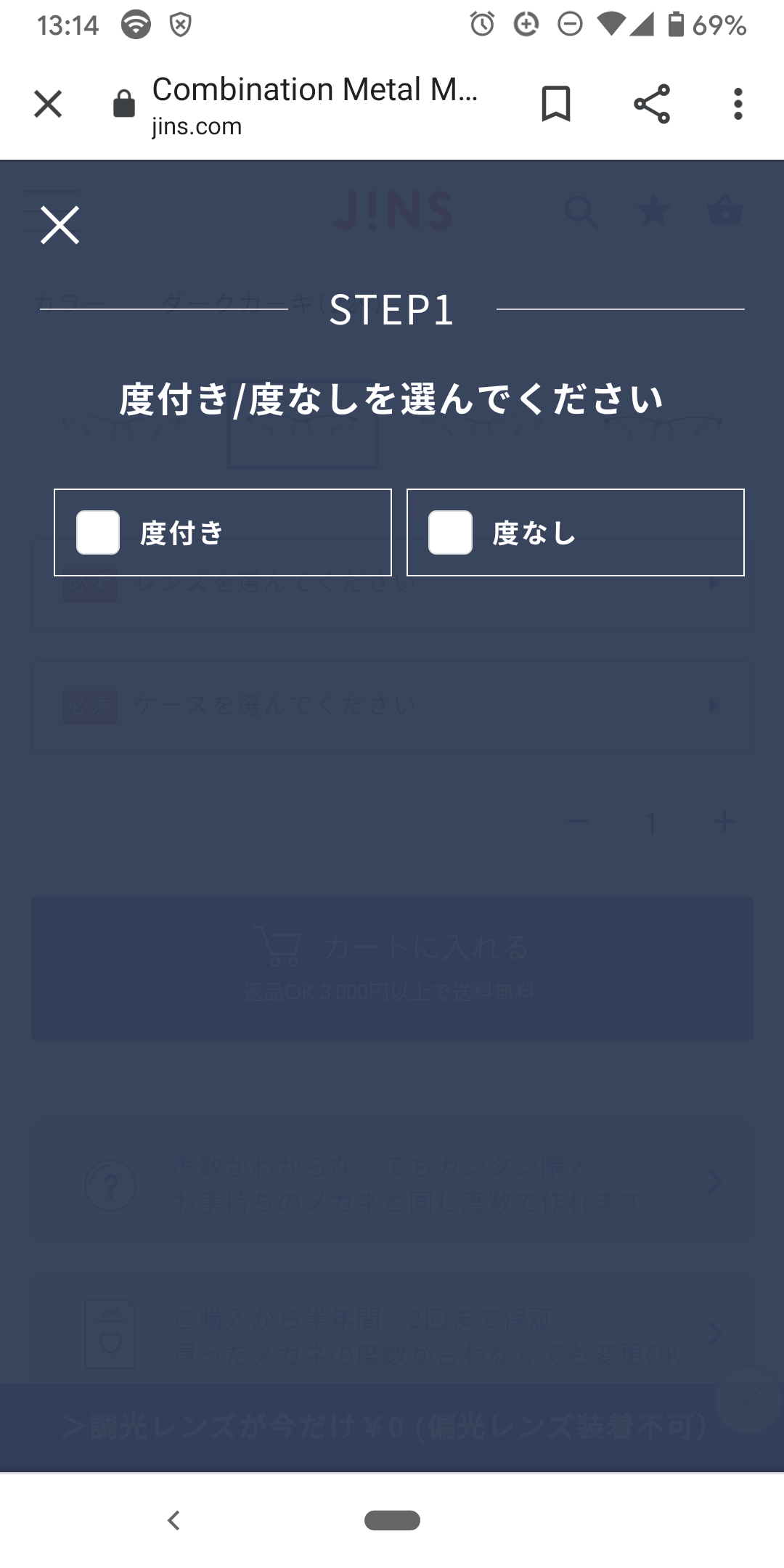Share this page

[x=652, y=104]
